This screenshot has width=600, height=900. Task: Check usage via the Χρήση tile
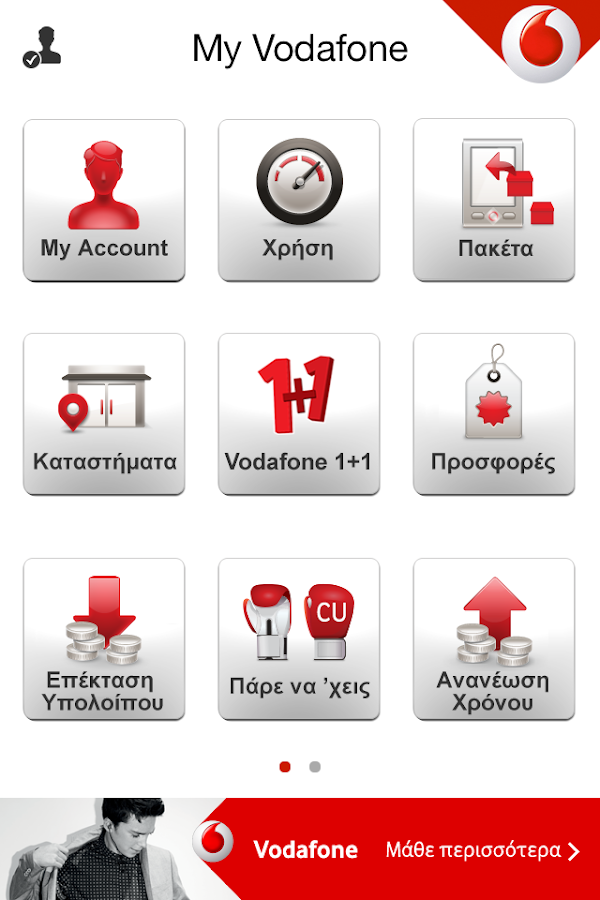(x=299, y=200)
